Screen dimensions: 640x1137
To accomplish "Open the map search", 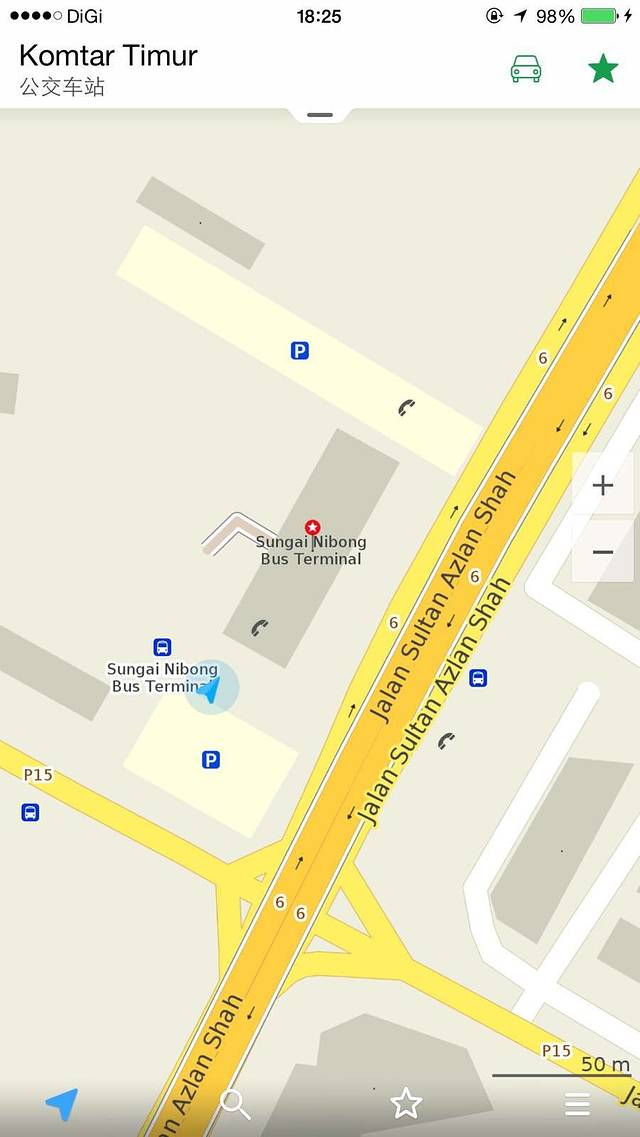I will tap(234, 1104).
